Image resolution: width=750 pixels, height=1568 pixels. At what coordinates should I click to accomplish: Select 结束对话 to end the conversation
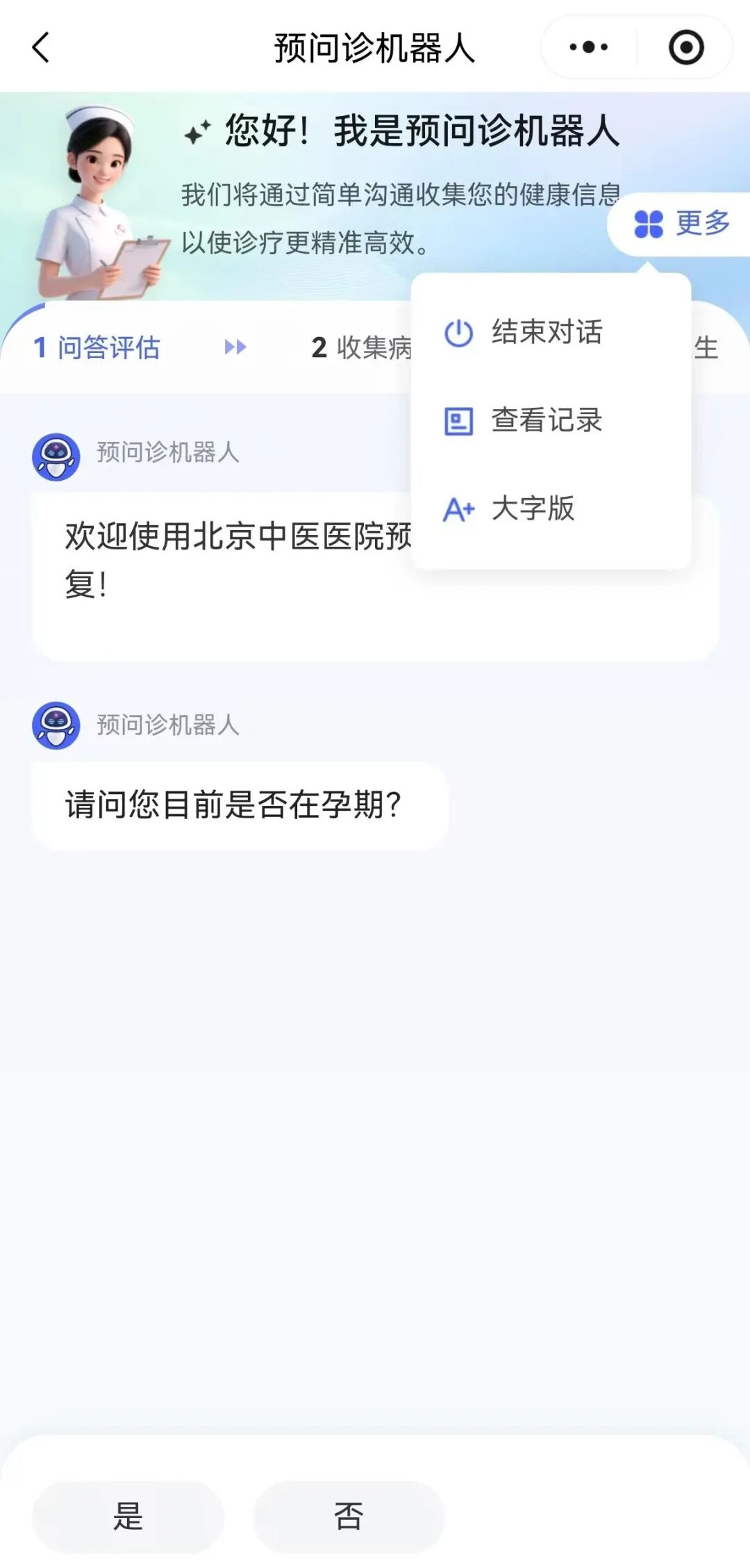[x=525, y=333]
